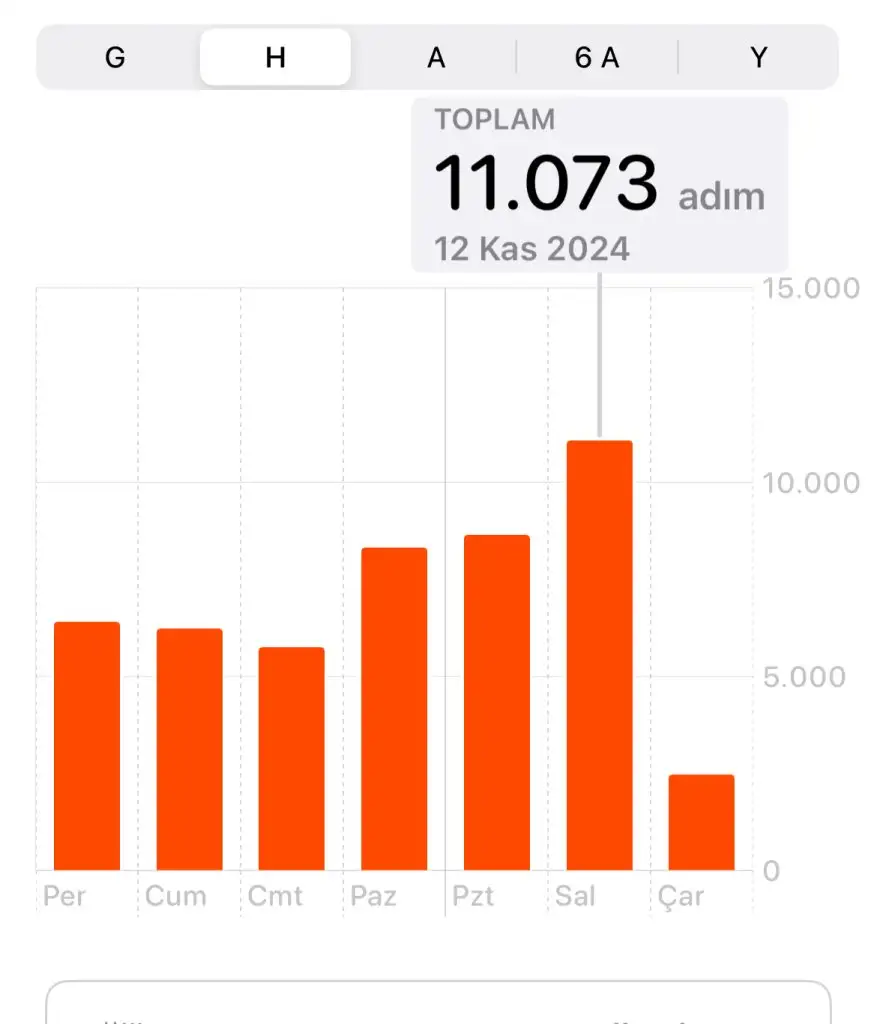Tap the Cum step bar

point(189,749)
